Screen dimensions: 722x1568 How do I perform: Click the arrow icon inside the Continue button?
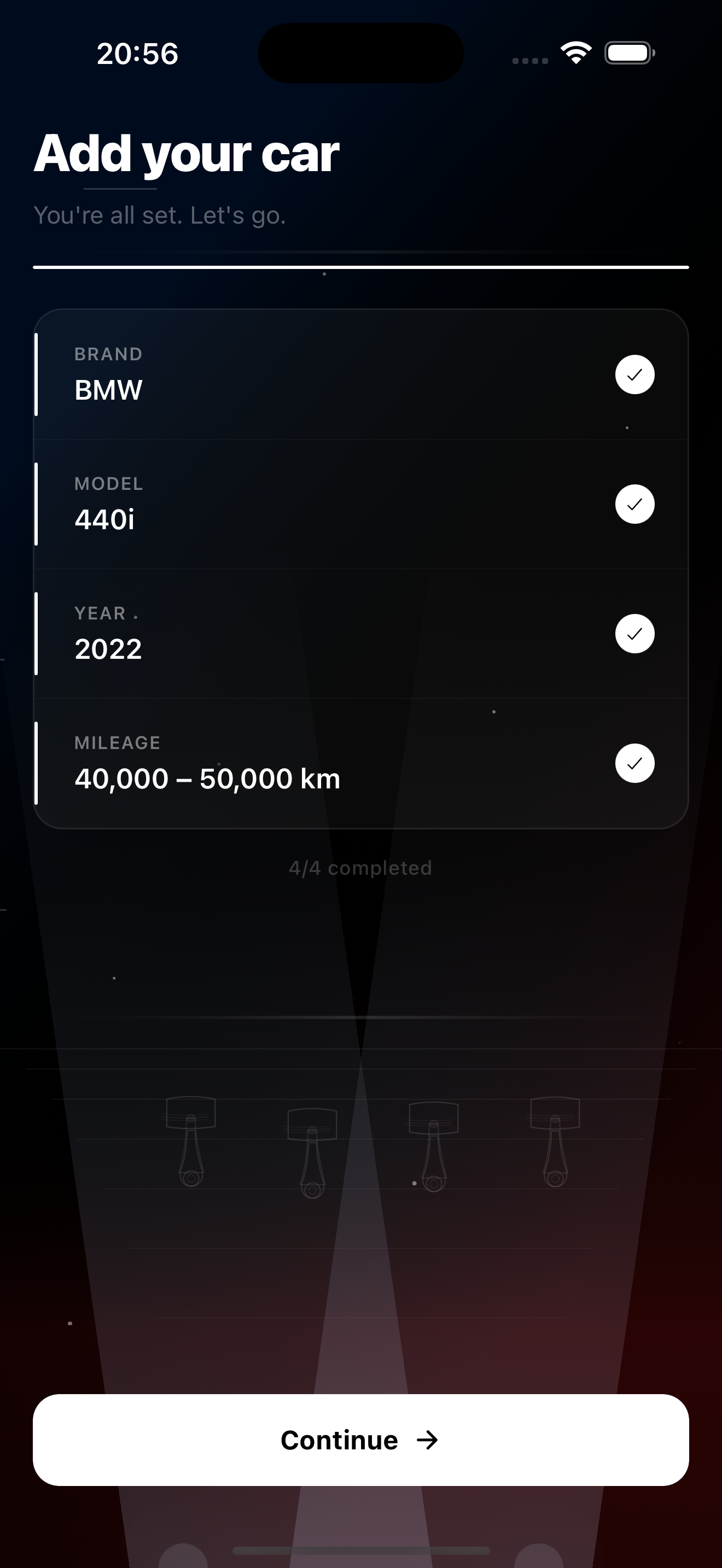[x=428, y=1440]
